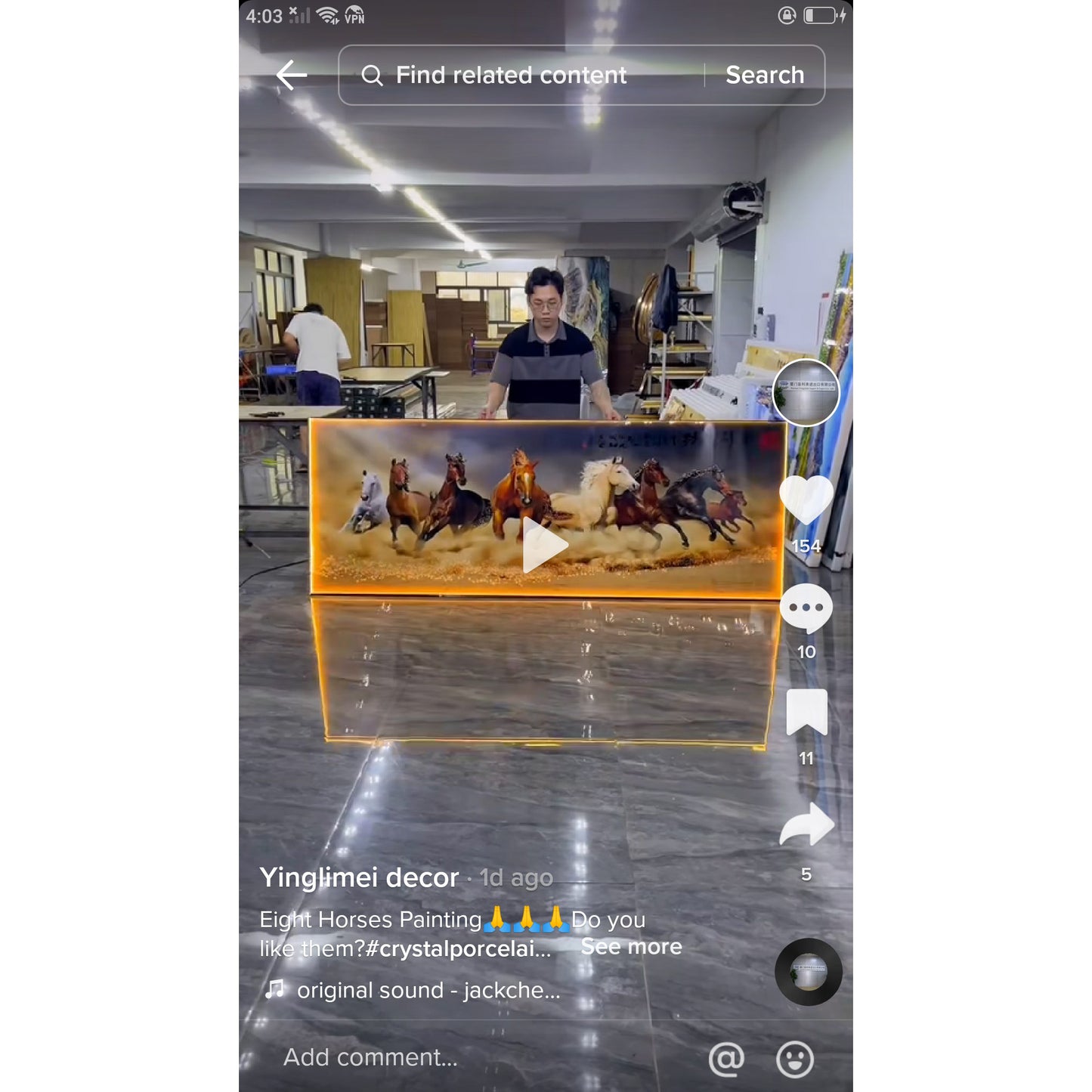Tap the Add comment field
The height and width of the screenshot is (1092, 1092).
pos(370,1057)
